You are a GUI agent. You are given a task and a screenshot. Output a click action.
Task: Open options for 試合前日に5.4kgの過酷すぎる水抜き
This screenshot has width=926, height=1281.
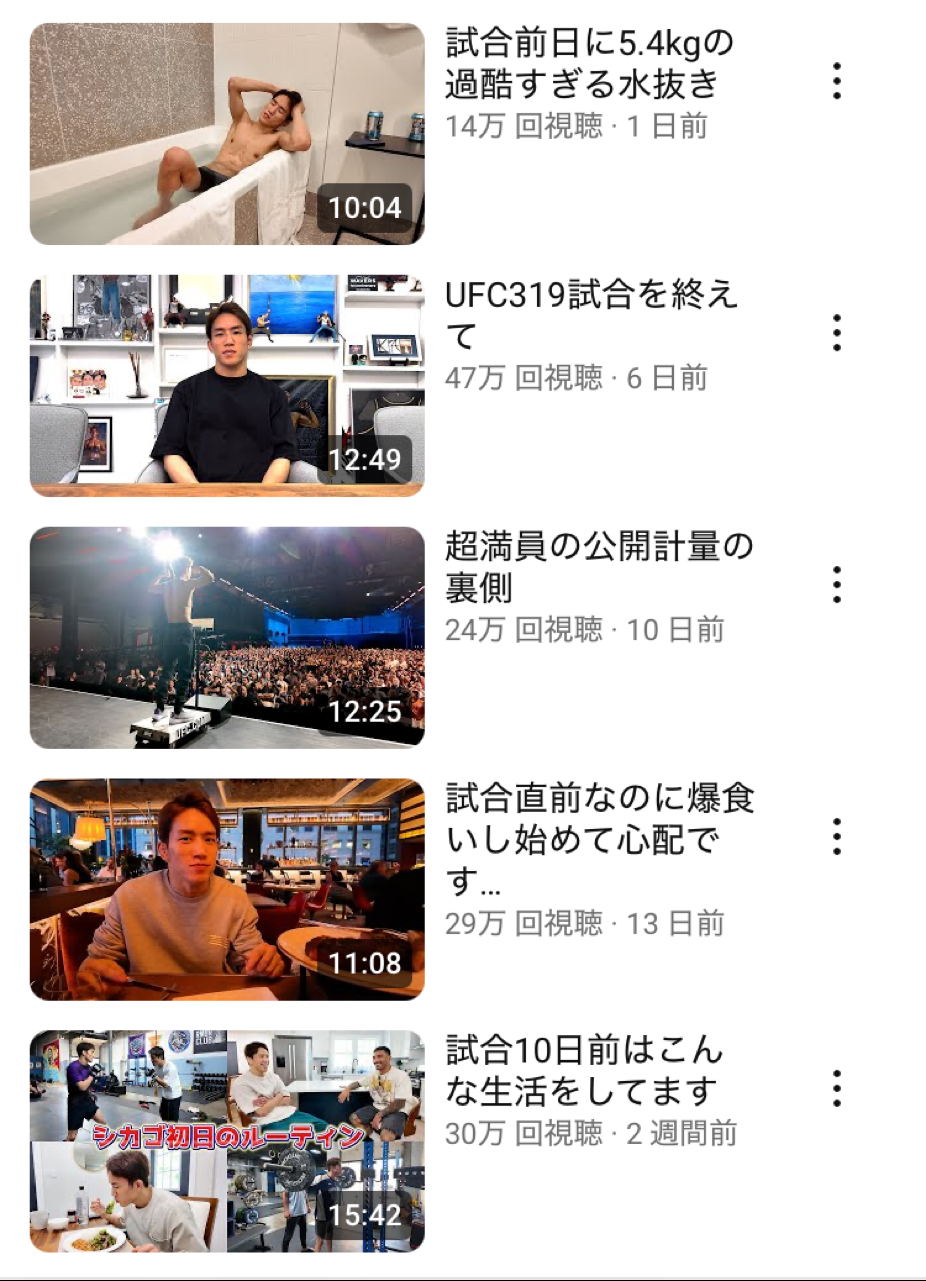click(838, 81)
